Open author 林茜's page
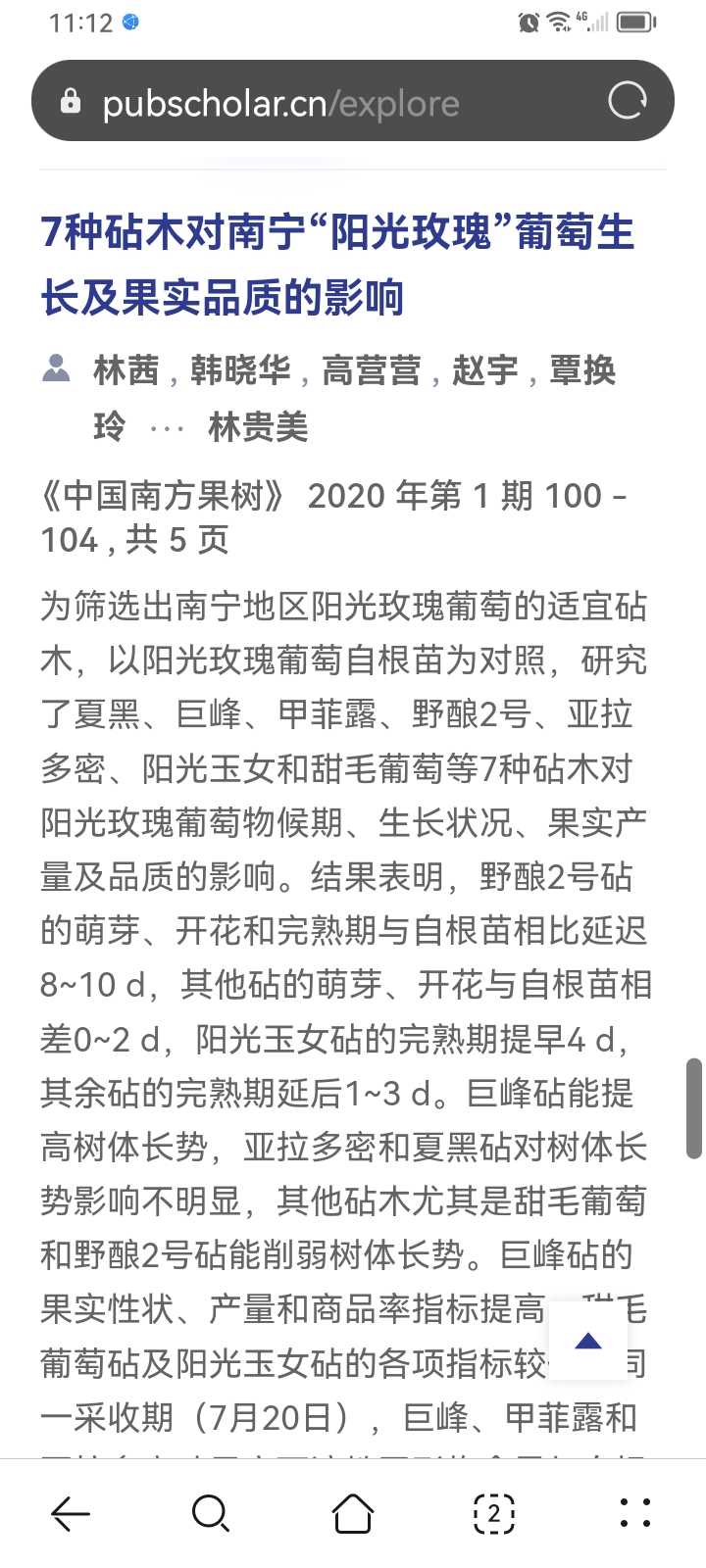The image size is (706, 1568). pos(126,370)
